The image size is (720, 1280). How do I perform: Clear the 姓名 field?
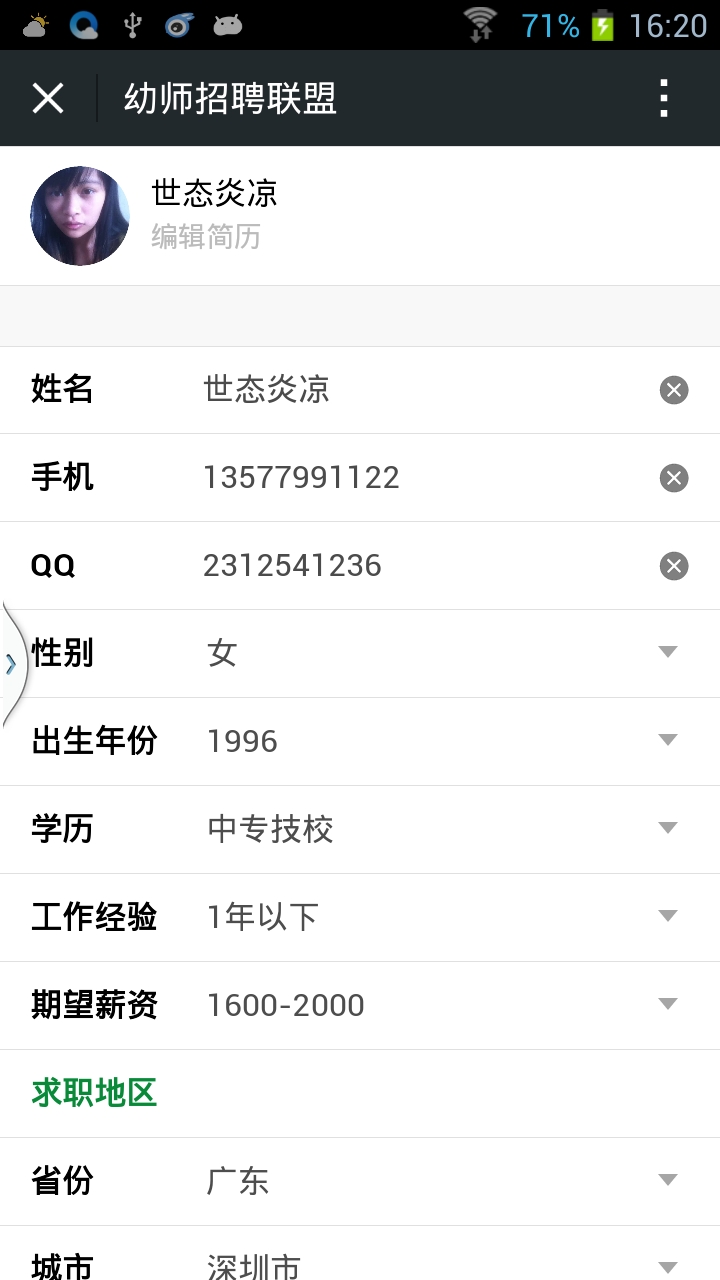[x=674, y=390]
